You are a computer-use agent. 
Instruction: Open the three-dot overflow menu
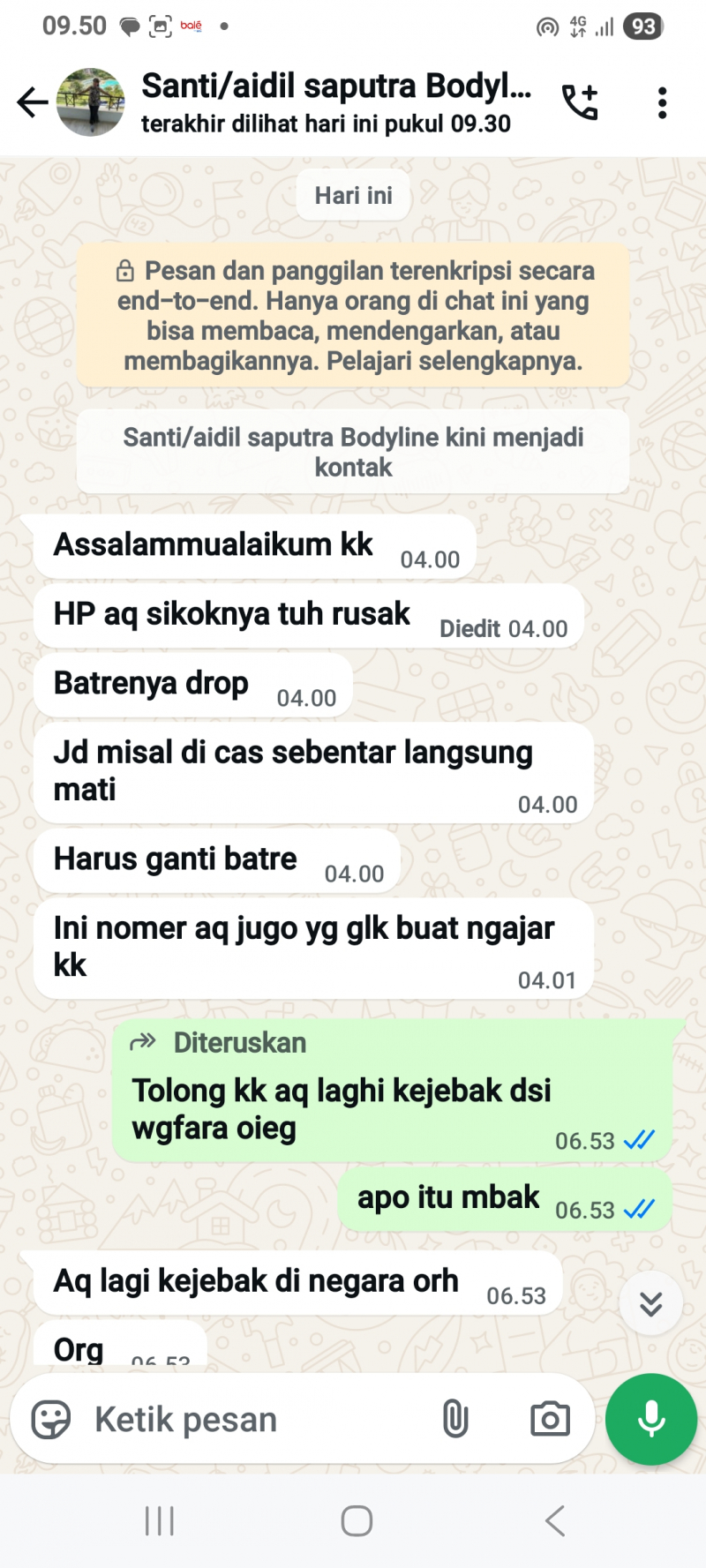point(662,102)
